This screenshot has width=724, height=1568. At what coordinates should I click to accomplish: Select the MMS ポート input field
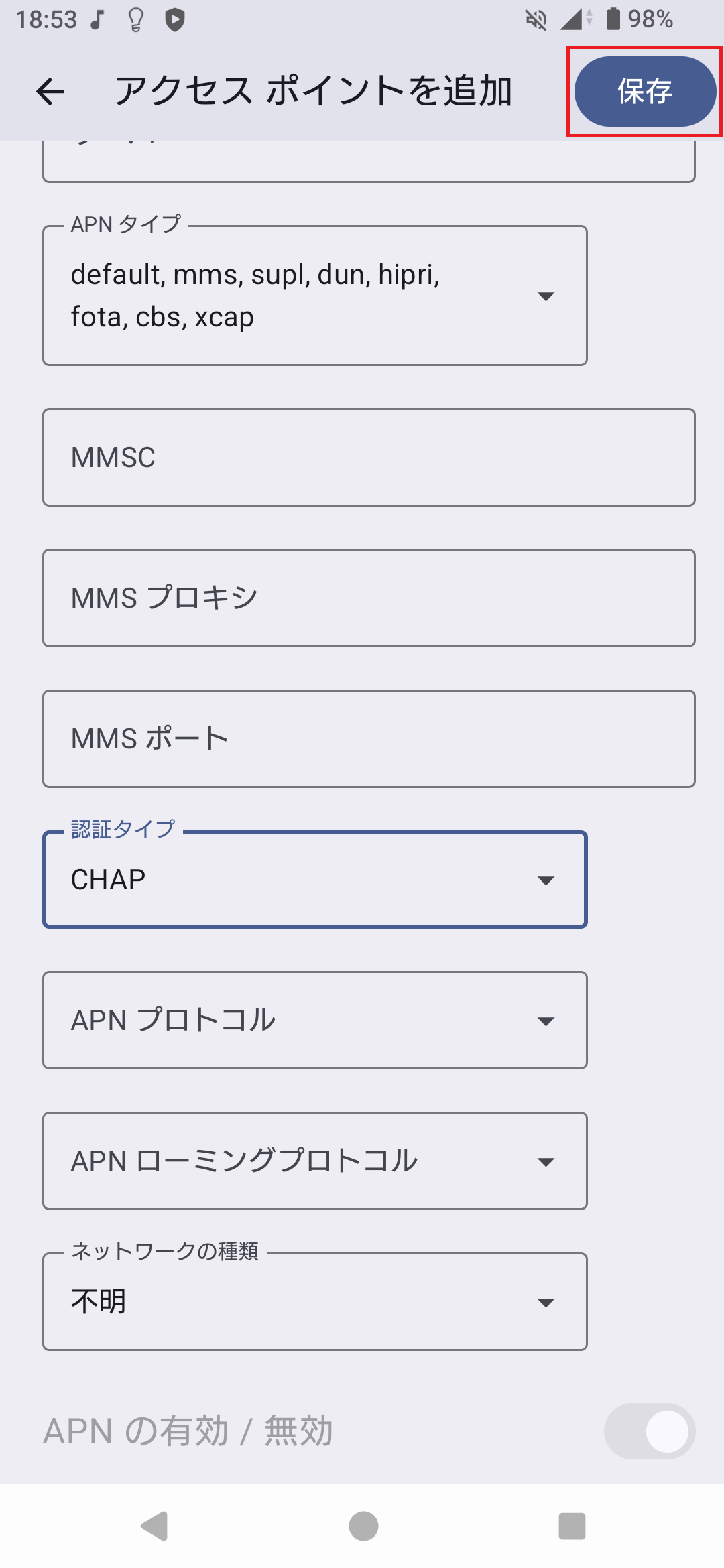pos(369,738)
